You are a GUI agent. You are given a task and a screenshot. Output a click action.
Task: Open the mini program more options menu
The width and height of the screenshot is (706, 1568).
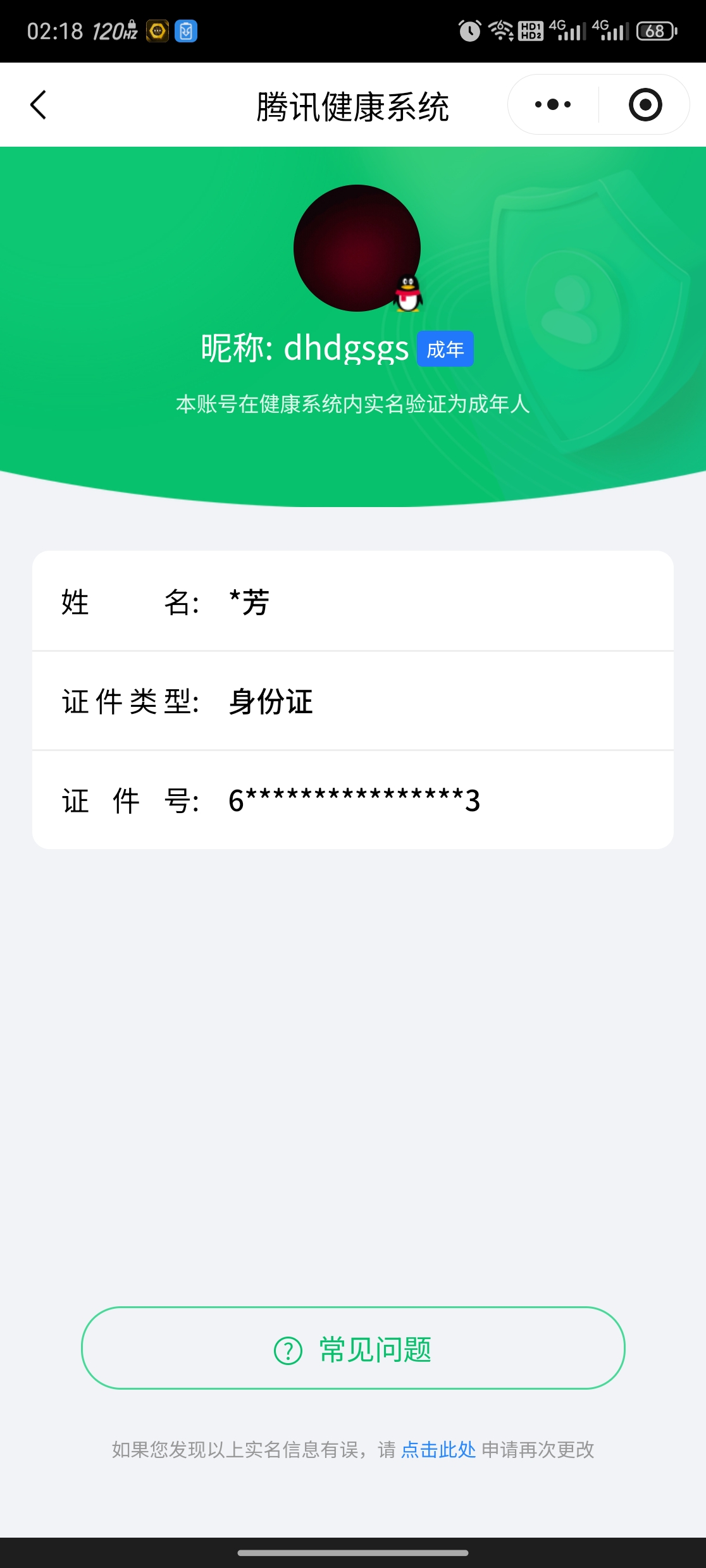[553, 105]
